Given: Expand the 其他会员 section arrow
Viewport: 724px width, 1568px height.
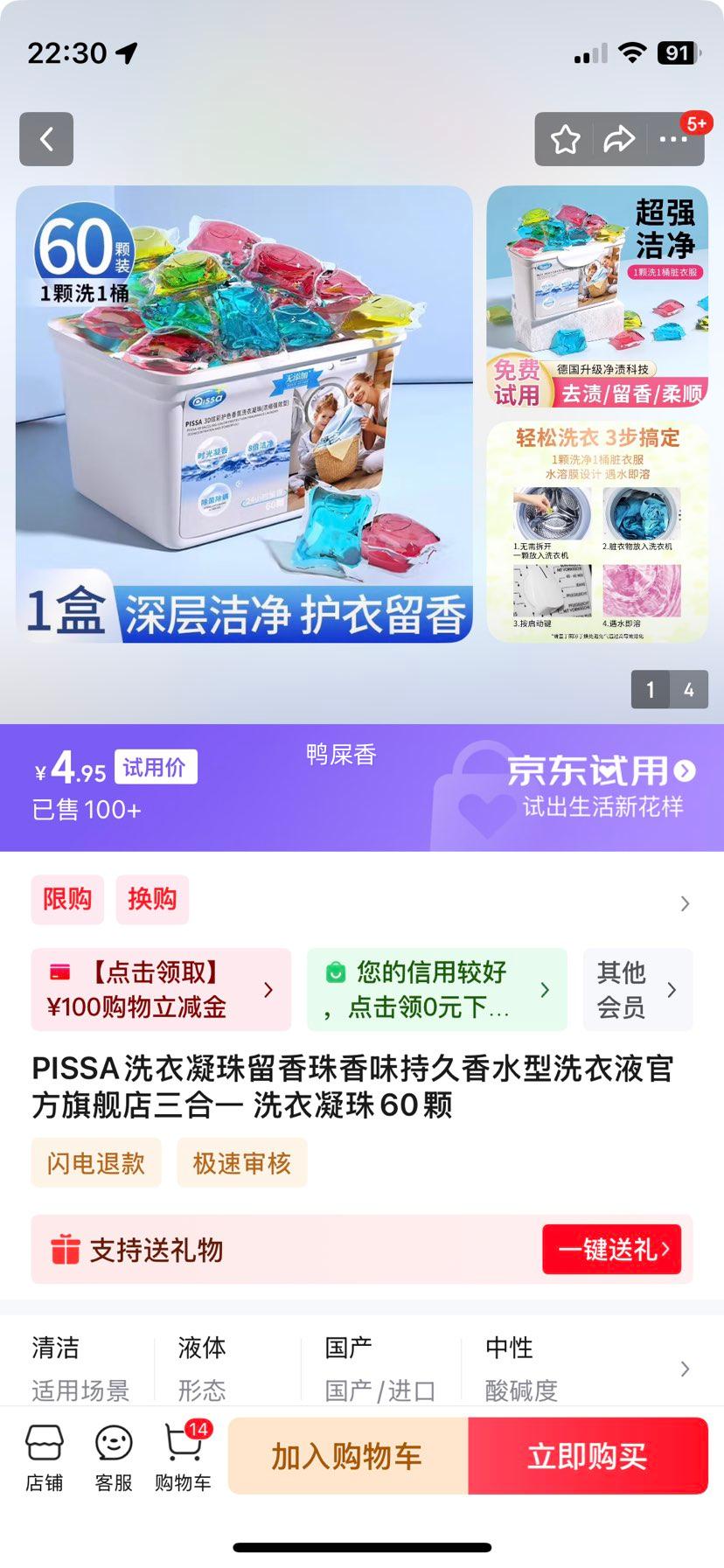Looking at the screenshot, I should click(x=671, y=989).
